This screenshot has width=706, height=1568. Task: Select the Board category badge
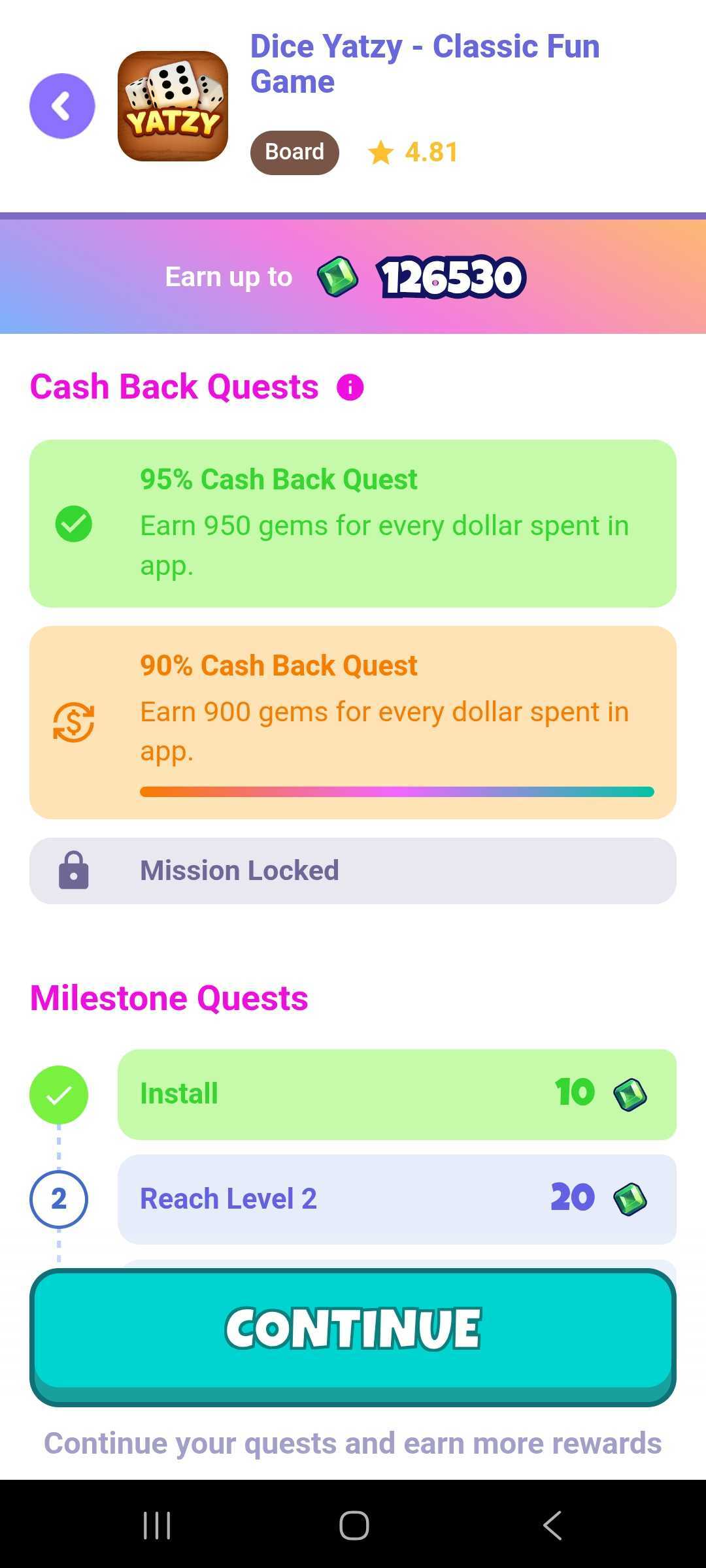(x=294, y=152)
